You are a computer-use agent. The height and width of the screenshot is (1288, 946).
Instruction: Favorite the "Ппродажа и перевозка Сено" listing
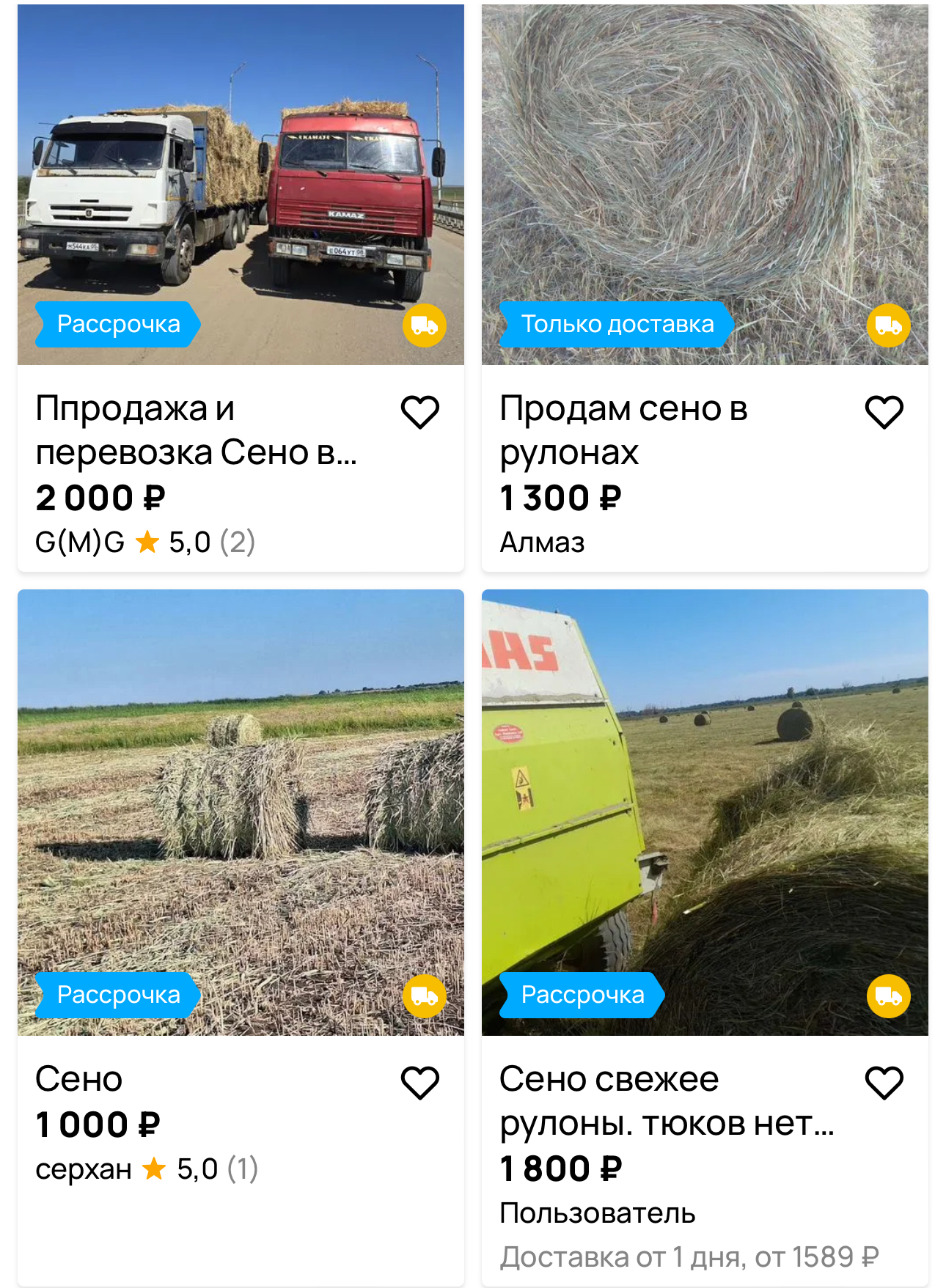pyautogui.click(x=419, y=412)
